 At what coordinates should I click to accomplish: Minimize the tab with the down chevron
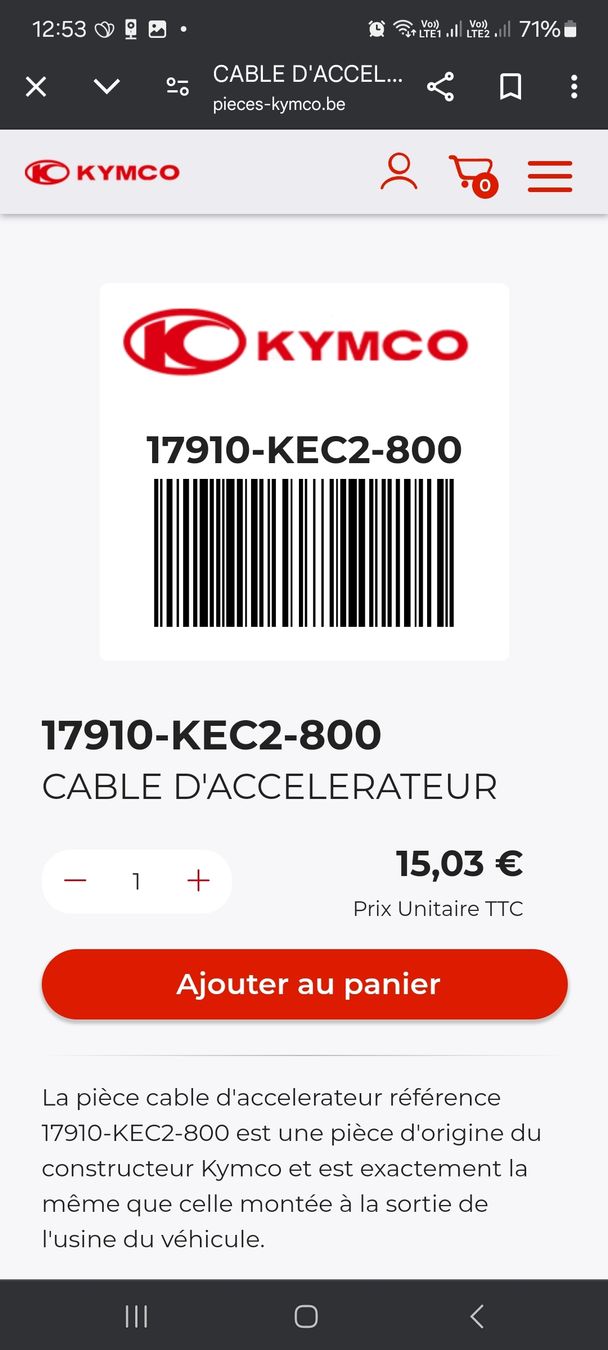tap(106, 87)
